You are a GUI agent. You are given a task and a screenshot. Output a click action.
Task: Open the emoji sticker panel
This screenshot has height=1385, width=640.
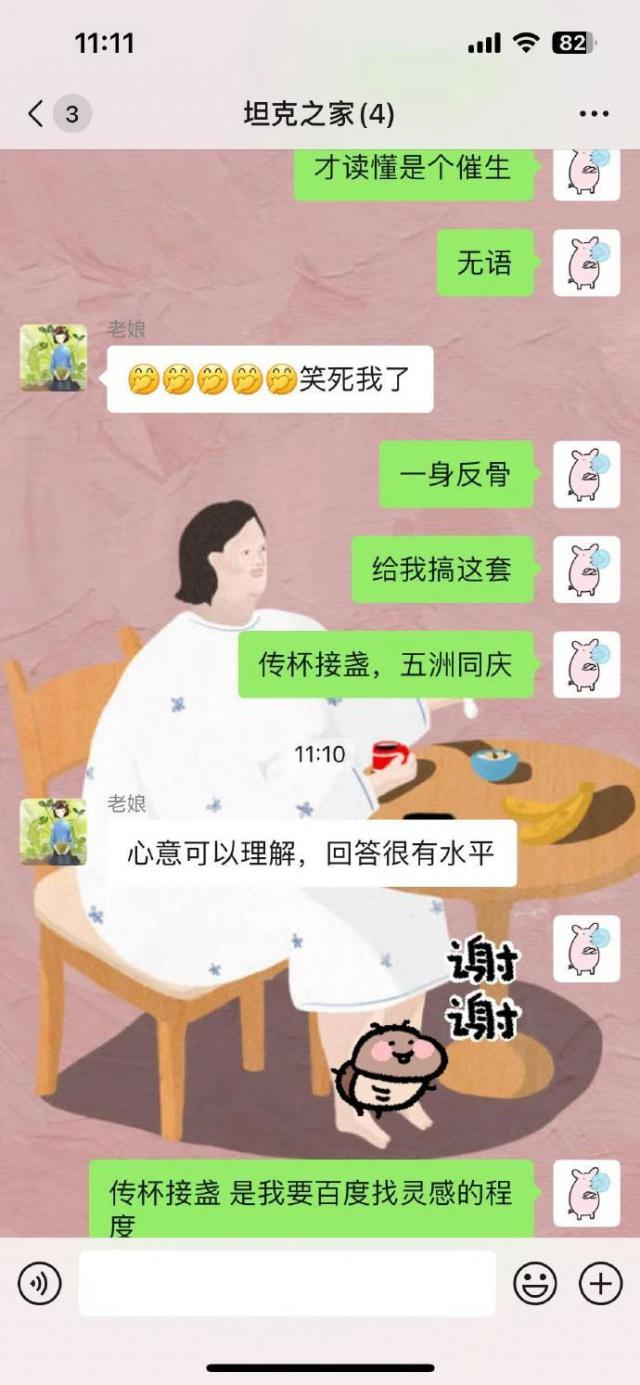pos(535,1283)
